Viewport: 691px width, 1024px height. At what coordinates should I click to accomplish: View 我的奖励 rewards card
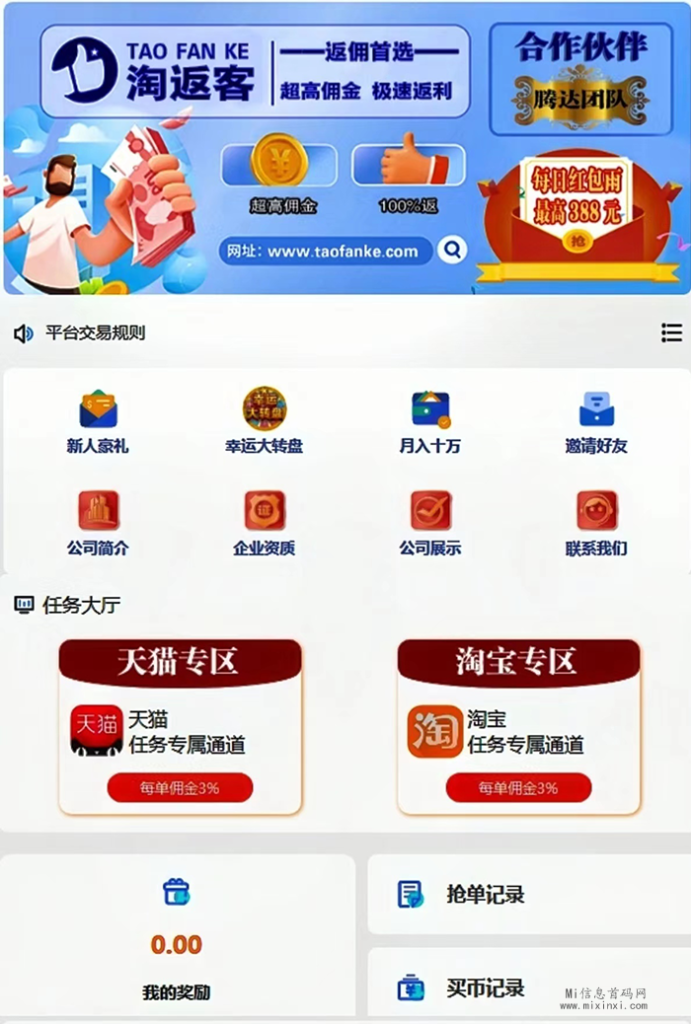pyautogui.click(x=177, y=938)
